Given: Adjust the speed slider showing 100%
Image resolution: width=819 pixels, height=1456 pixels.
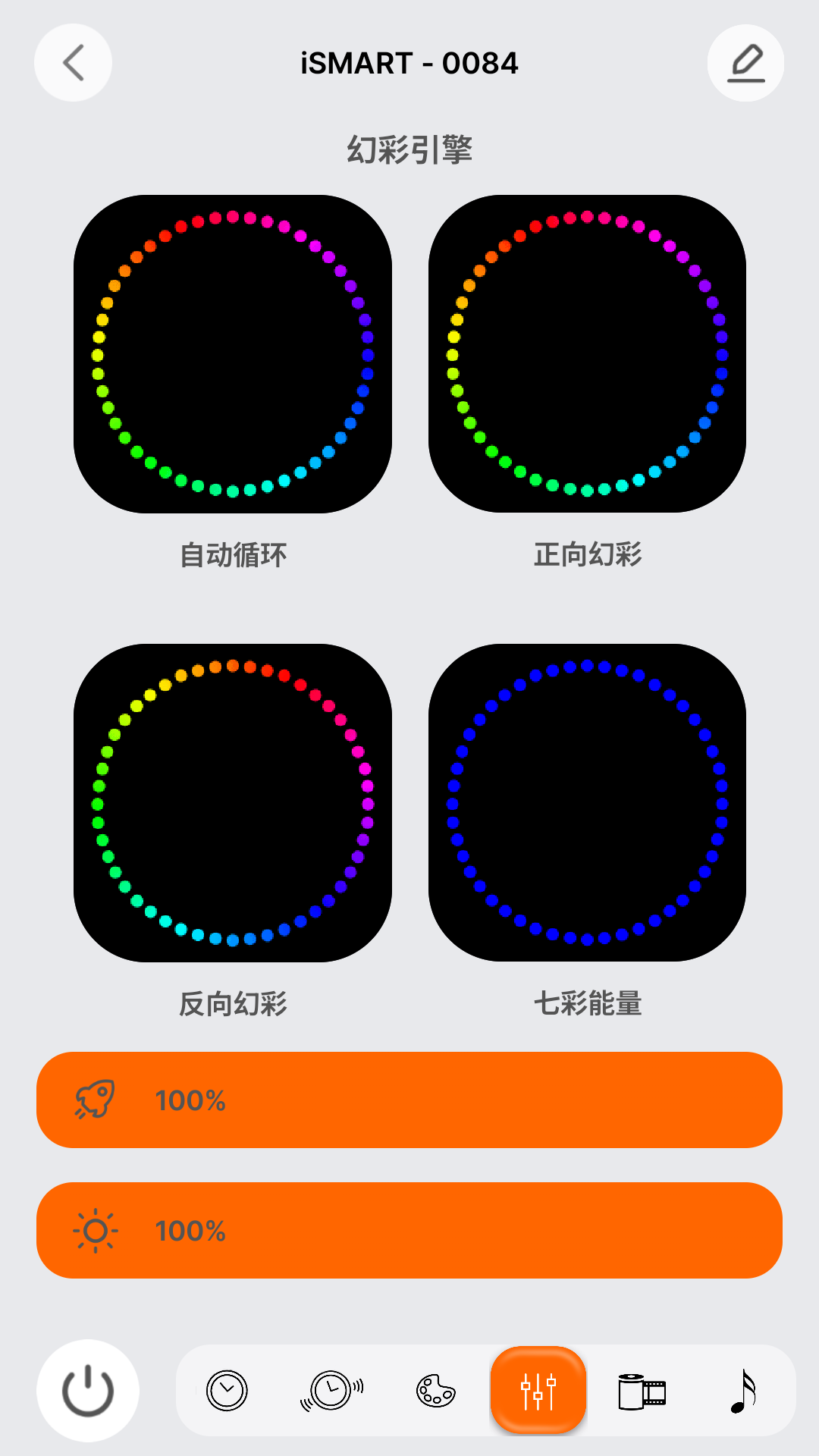Looking at the screenshot, I should tap(409, 1100).
